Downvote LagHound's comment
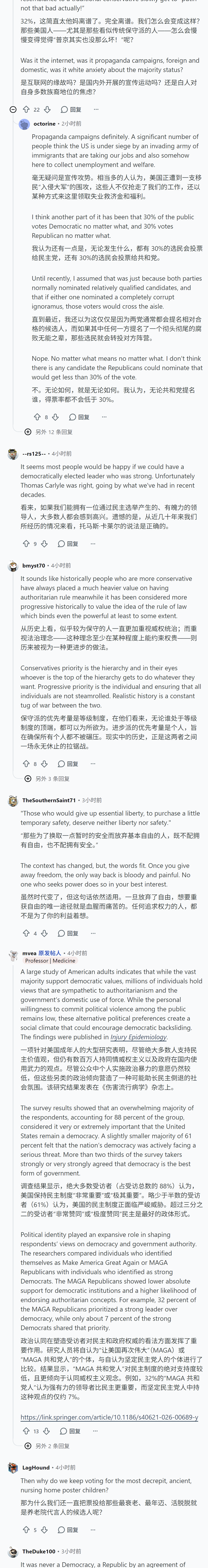 (x=45, y=1530)
